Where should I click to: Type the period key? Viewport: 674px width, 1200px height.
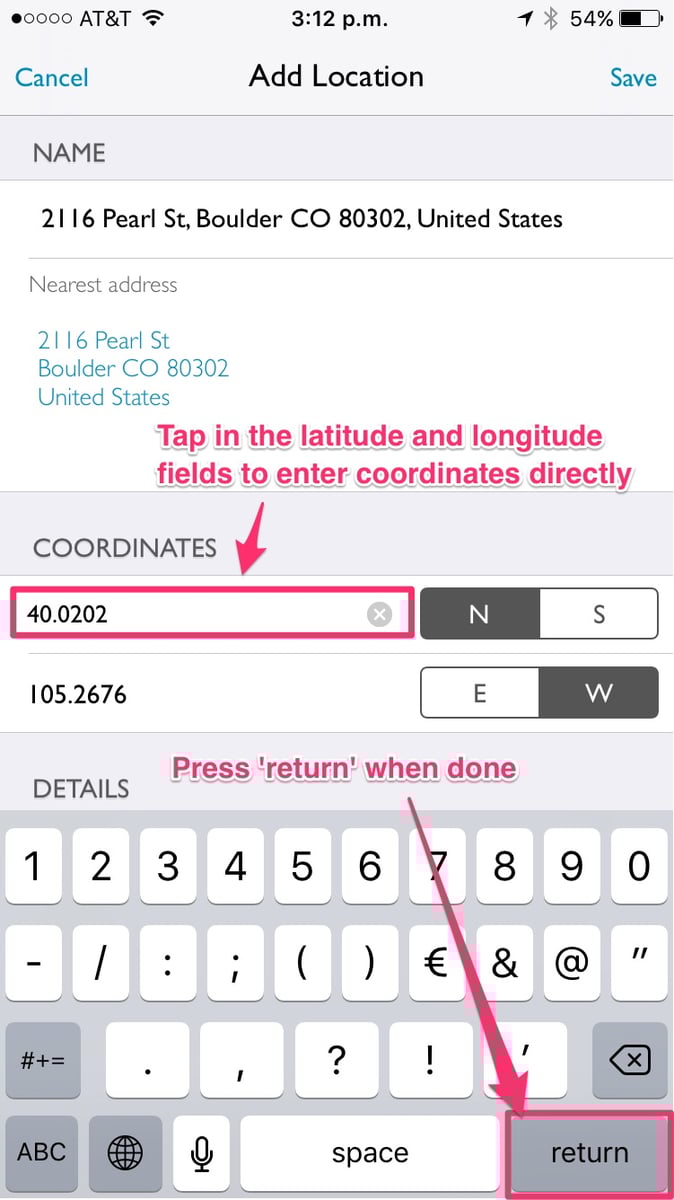(149, 1059)
